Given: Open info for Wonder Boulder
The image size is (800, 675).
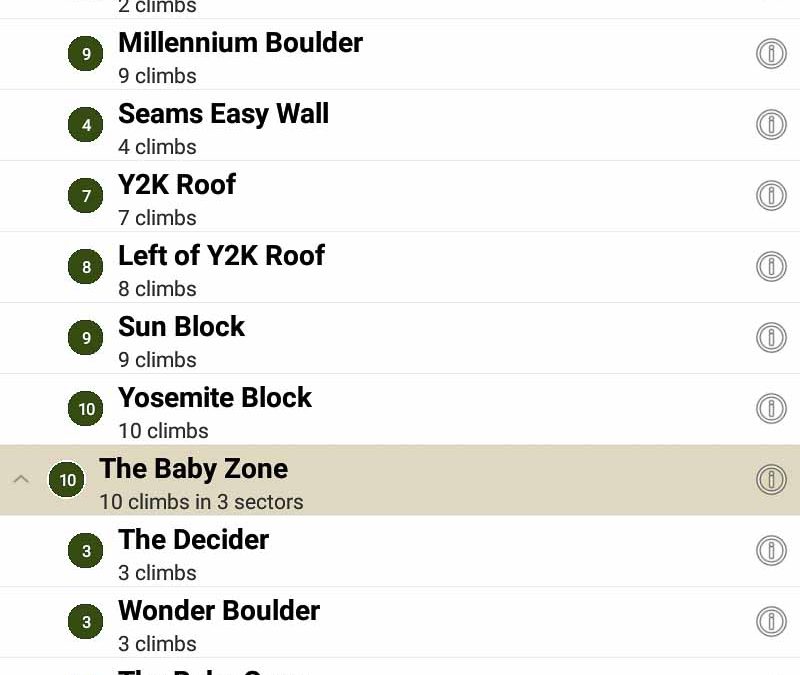Looking at the screenshot, I should [770, 621].
